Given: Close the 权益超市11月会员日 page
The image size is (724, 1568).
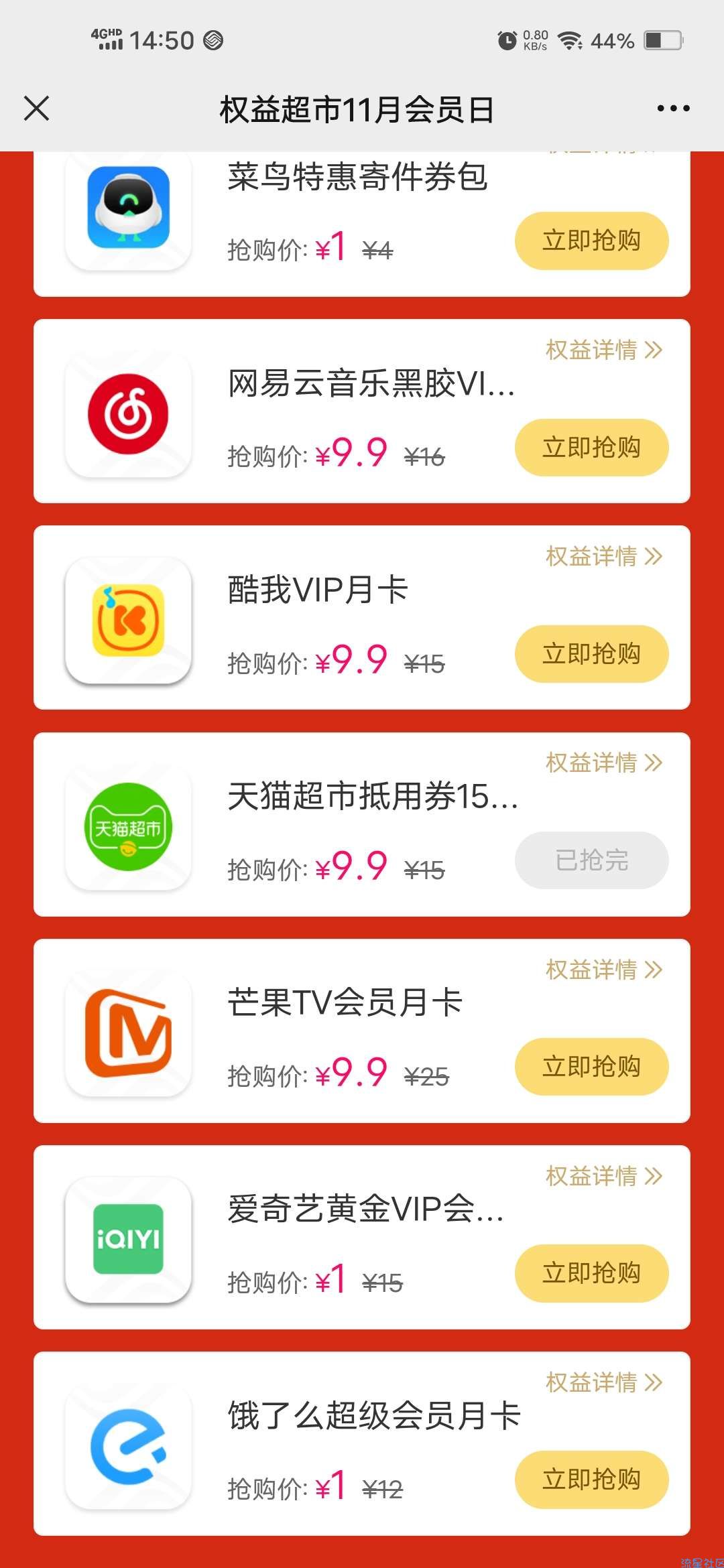Looking at the screenshot, I should 37,109.
